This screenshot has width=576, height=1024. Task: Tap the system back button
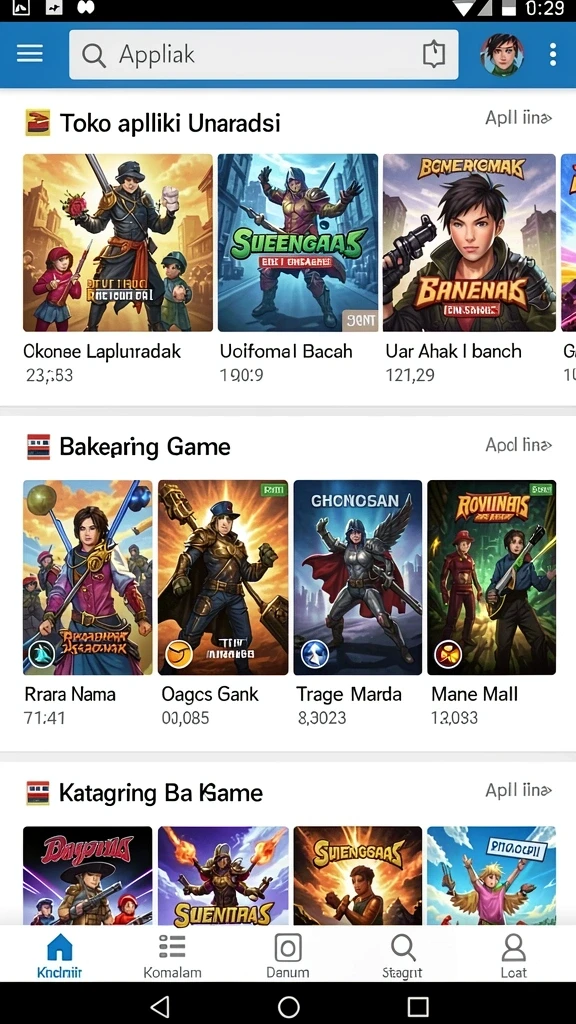(x=159, y=1006)
